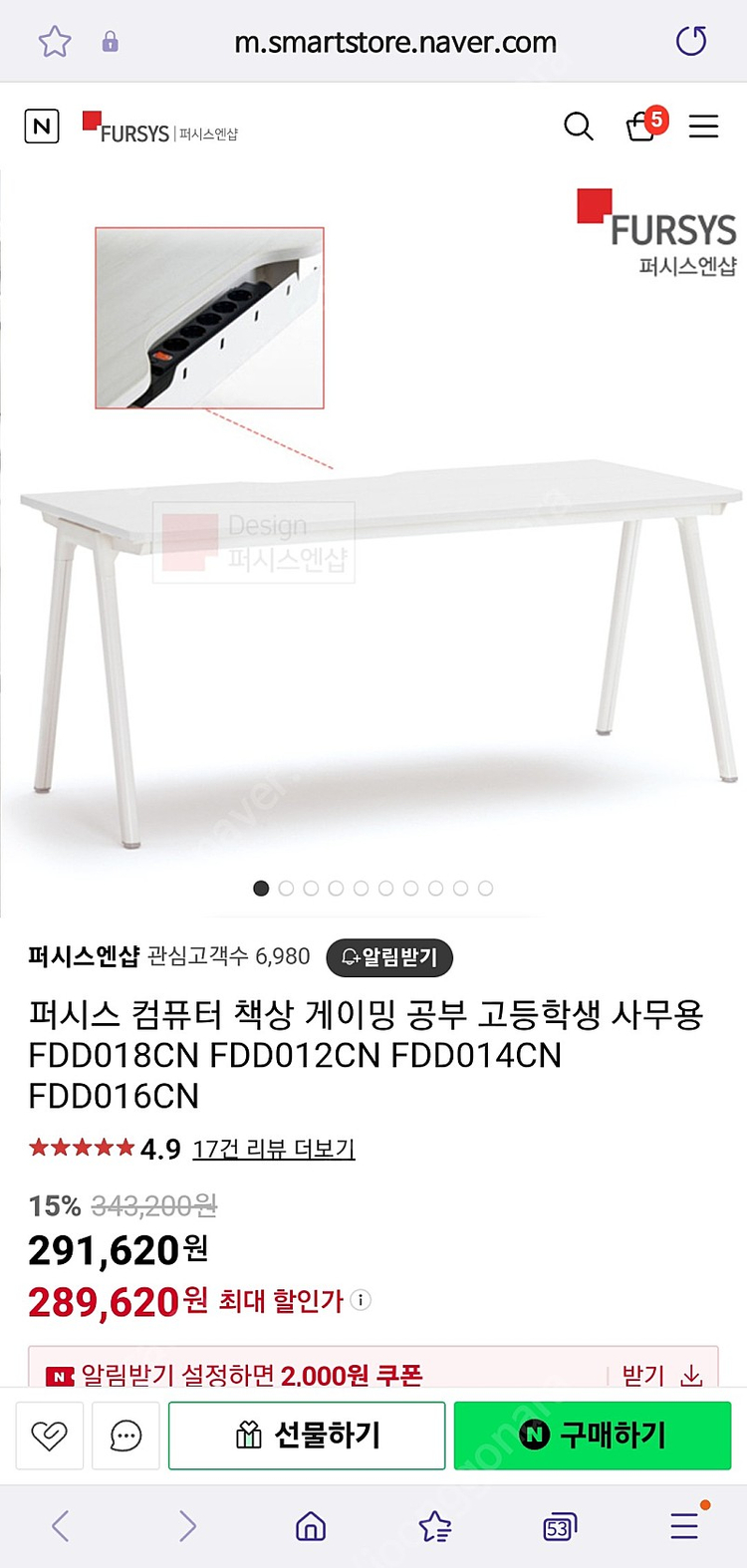Open the Naver N home icon
Image resolution: width=747 pixels, height=1568 pixels.
[42, 127]
